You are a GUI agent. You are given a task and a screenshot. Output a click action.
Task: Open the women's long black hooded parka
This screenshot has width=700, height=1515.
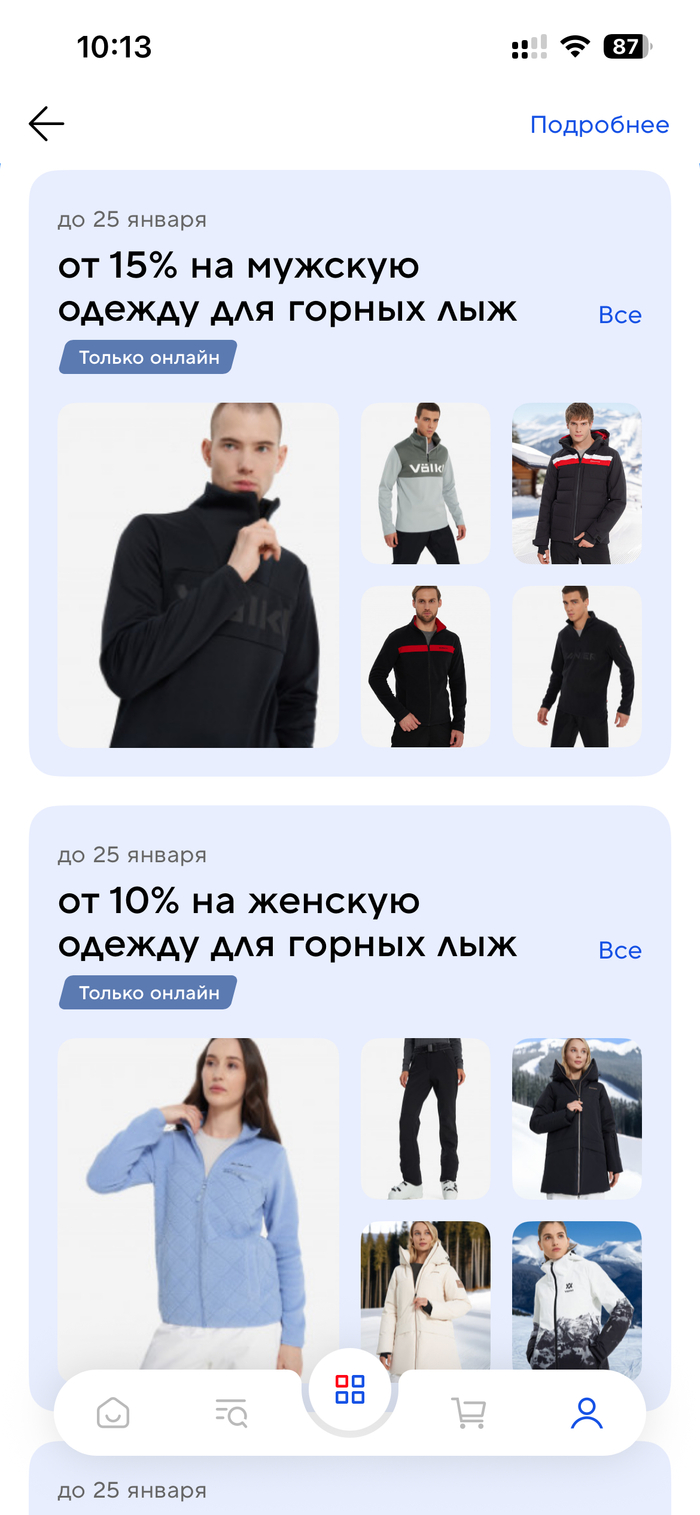click(576, 1118)
